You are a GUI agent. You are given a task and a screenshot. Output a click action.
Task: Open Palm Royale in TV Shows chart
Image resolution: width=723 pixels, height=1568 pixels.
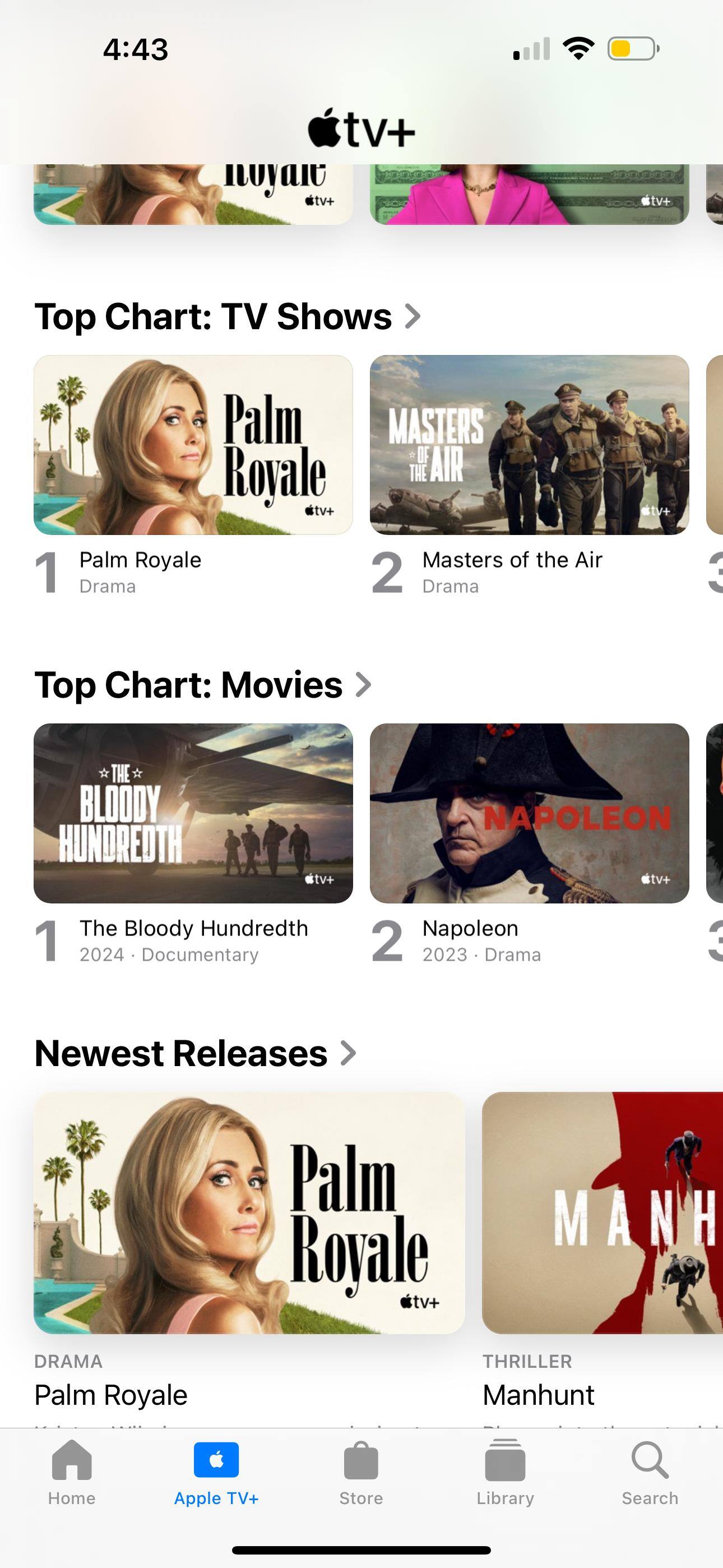193,445
